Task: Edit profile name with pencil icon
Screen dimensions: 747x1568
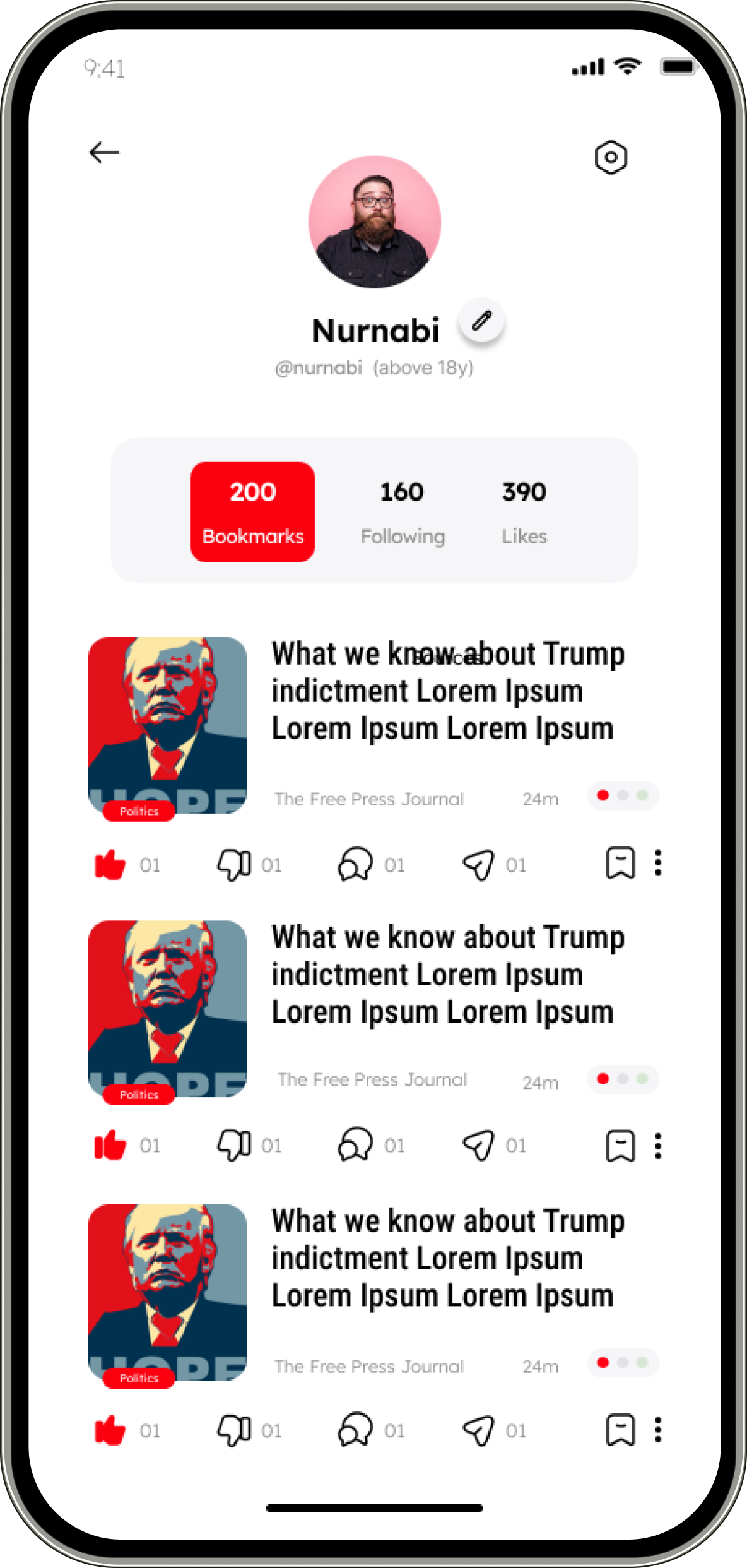Action: [x=481, y=320]
